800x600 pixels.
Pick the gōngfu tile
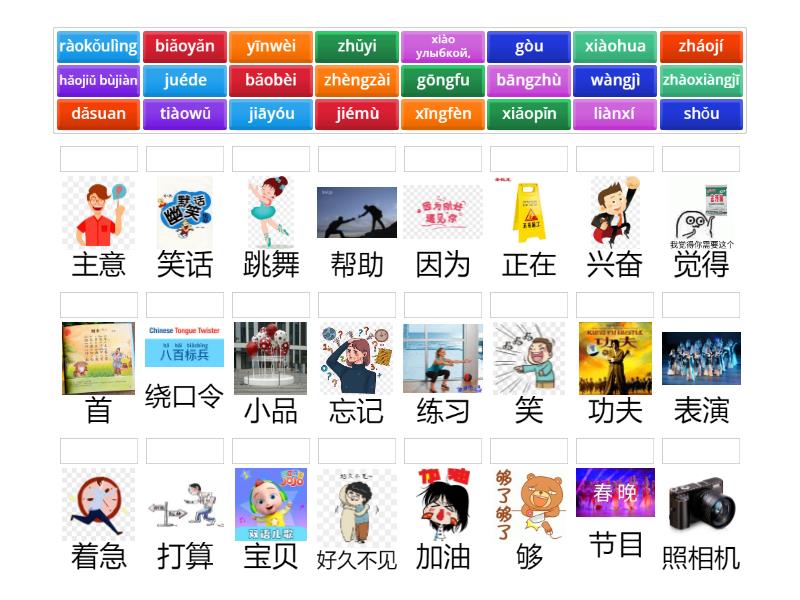coord(443,81)
